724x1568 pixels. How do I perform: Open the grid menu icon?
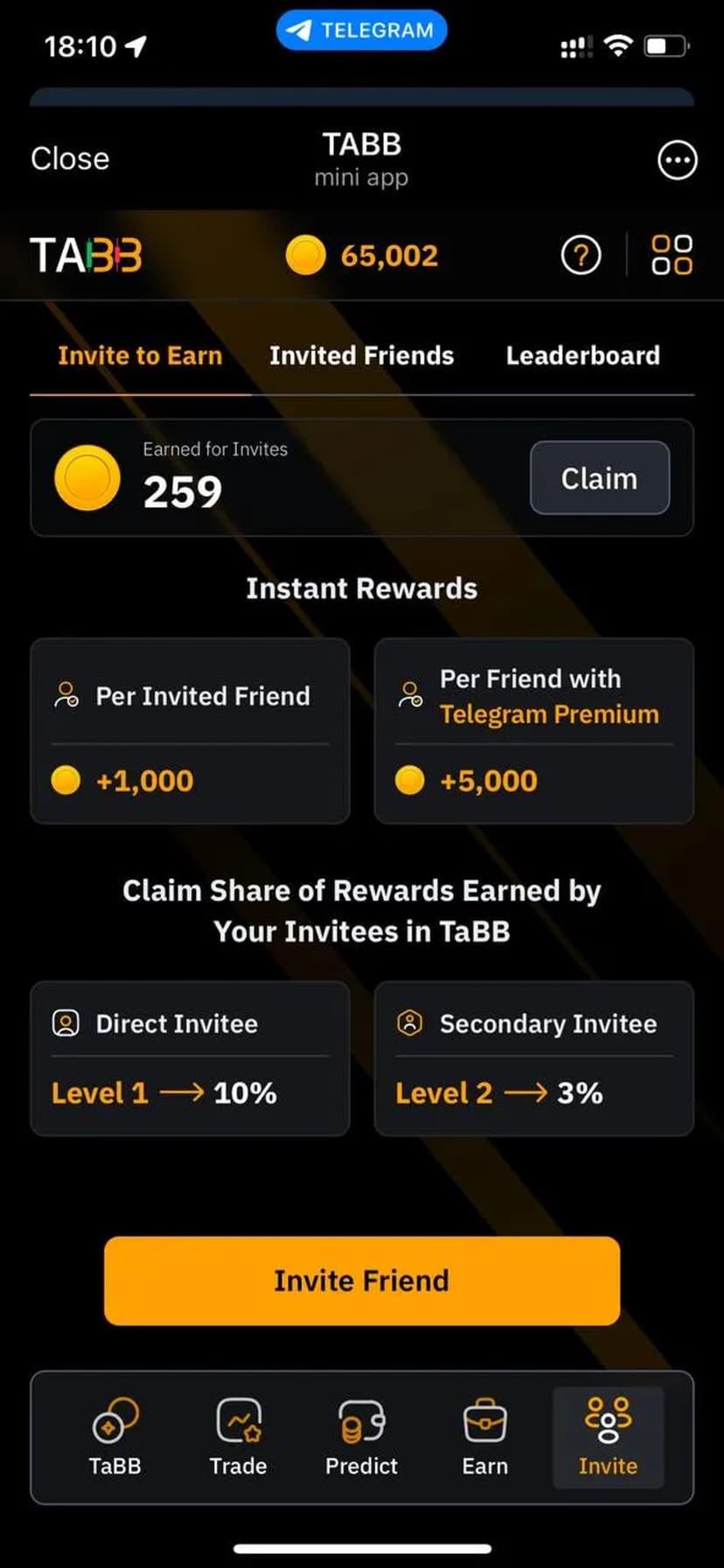coord(672,255)
